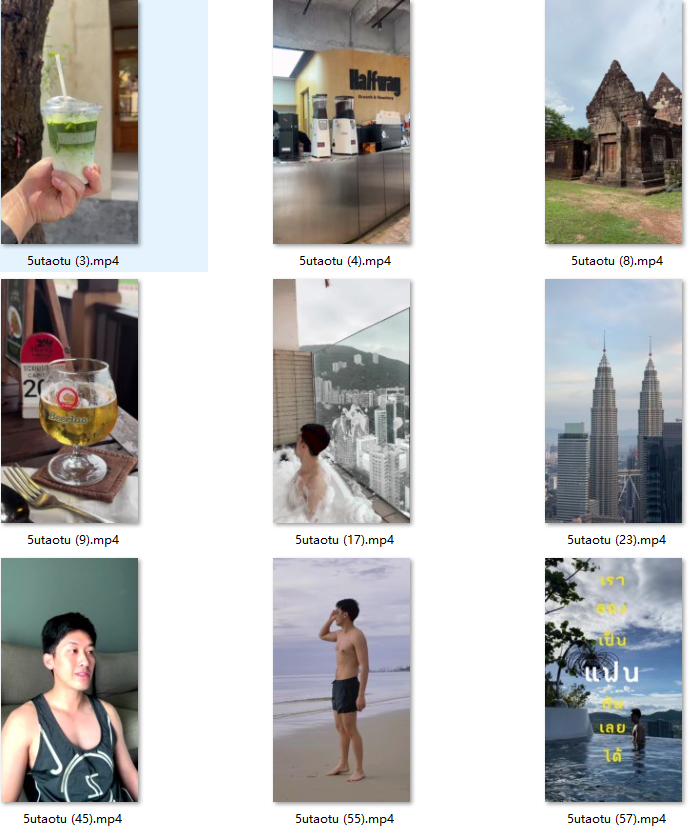
Task: Select the video 5utaotu (17).mp4
Action: [341, 401]
